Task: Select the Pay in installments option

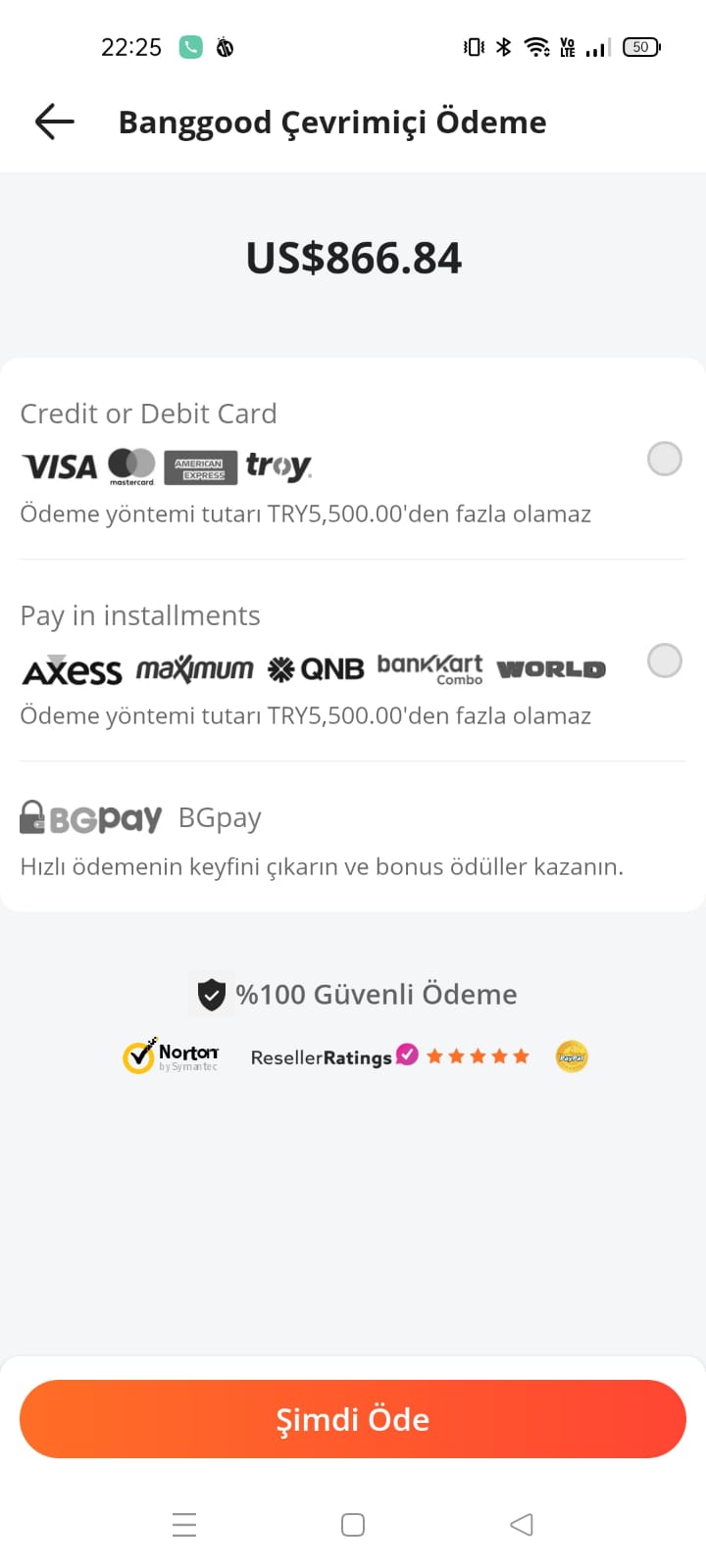Action: tap(664, 661)
